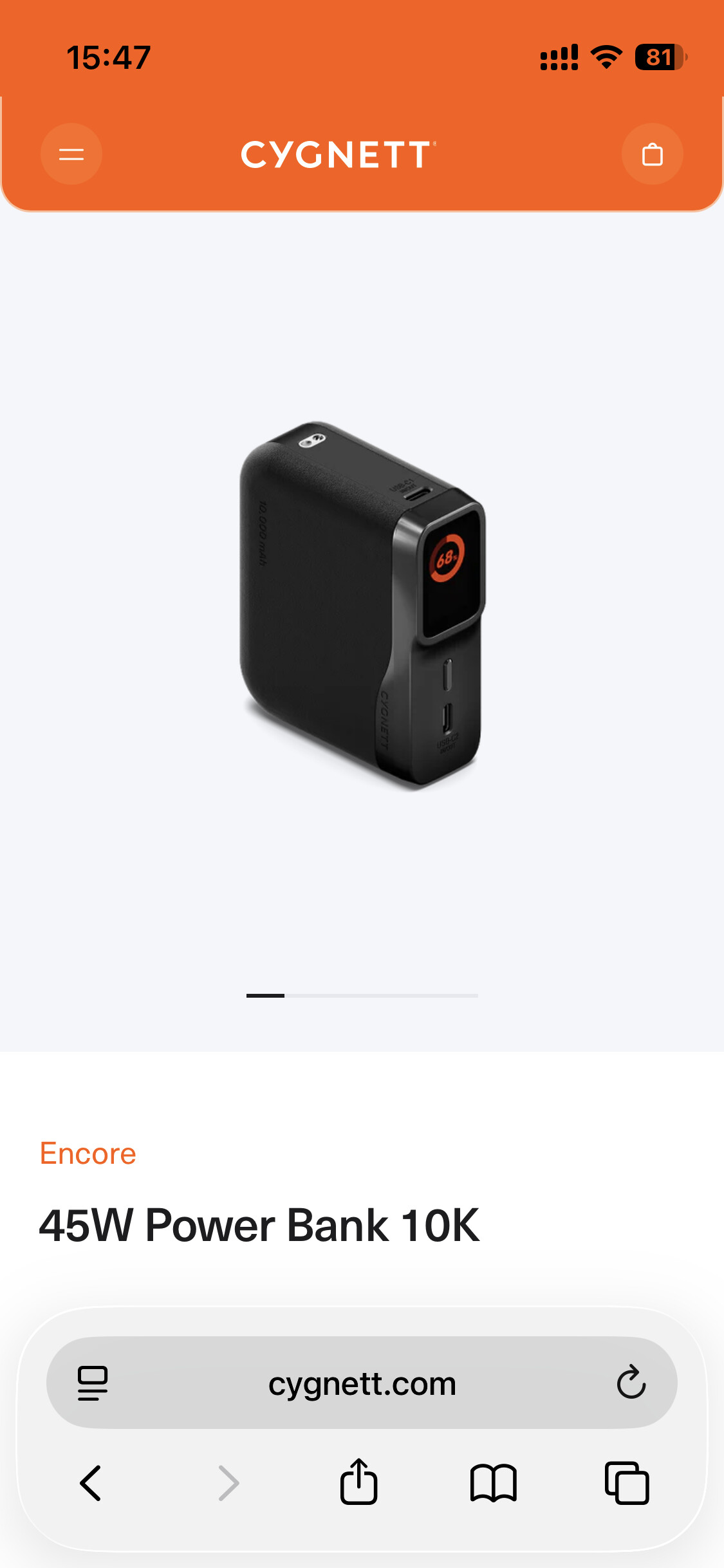Go back to the previous page
The image size is (724, 1568).
[x=91, y=1483]
